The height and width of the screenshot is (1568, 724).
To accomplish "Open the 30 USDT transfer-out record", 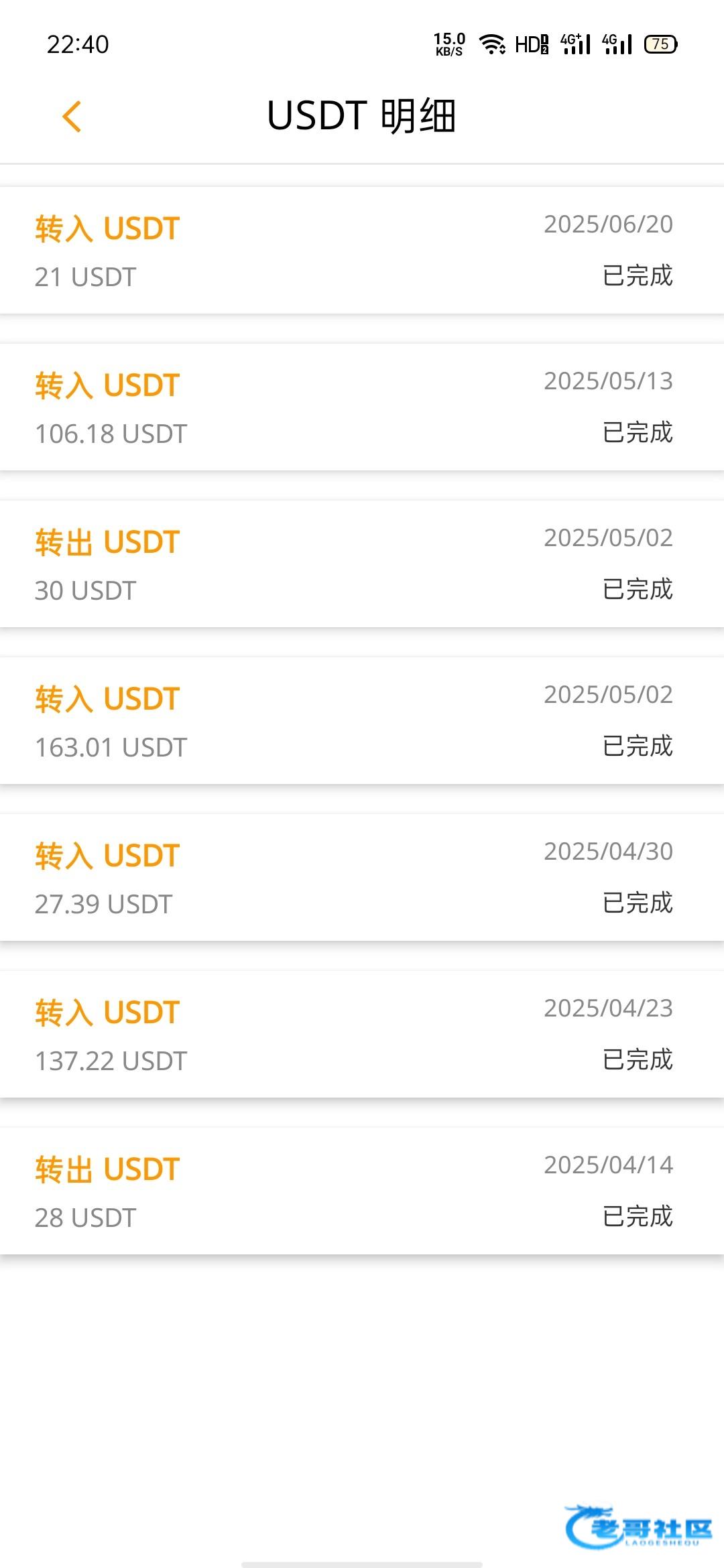I will [x=362, y=564].
